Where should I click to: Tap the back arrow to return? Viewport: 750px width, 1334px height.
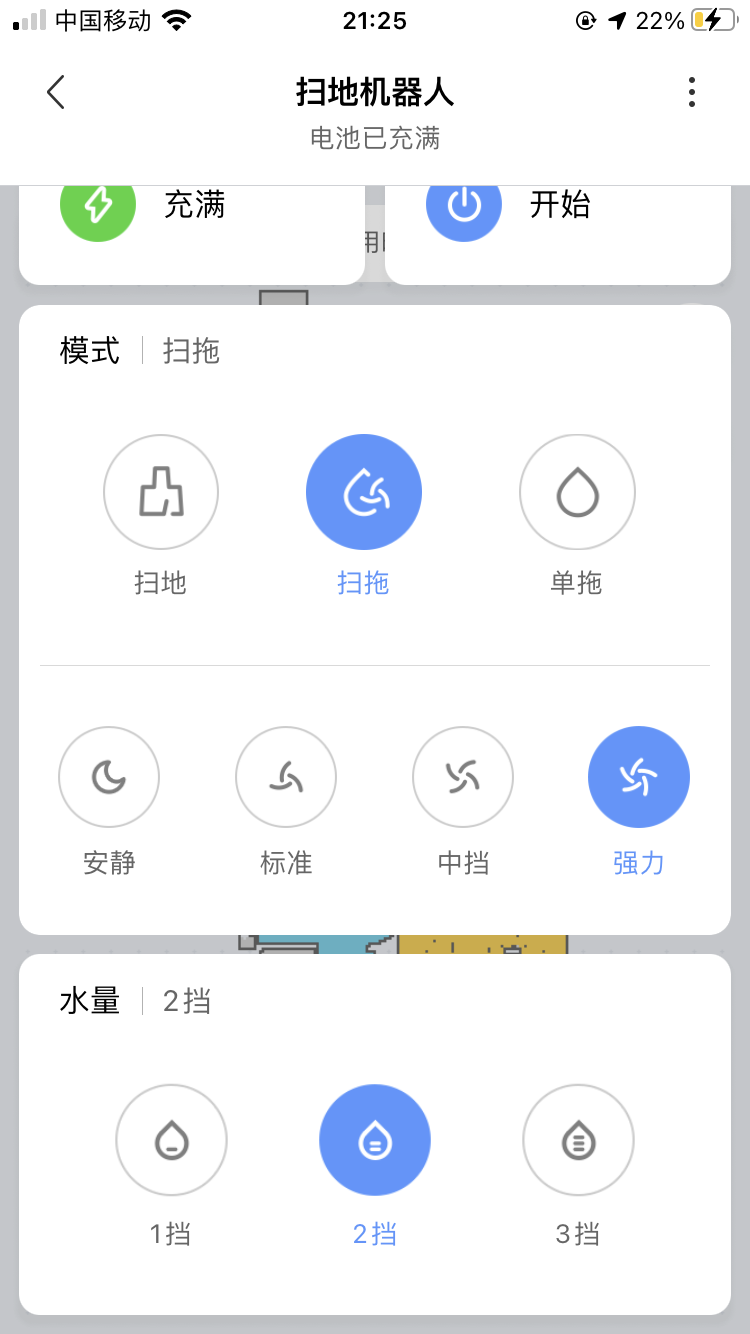55,92
